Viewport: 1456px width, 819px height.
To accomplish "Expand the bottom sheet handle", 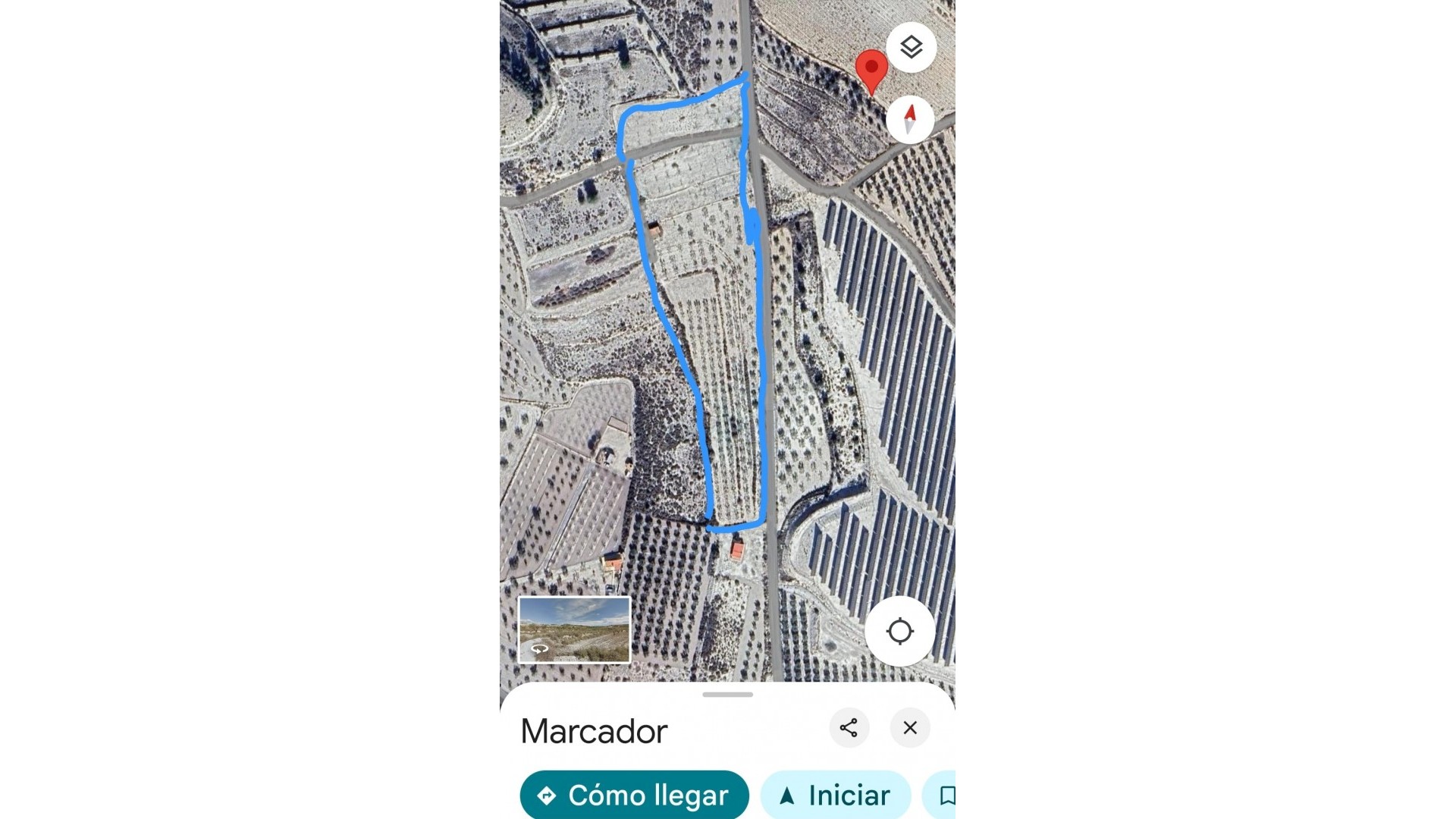I will pyautogui.click(x=727, y=695).
